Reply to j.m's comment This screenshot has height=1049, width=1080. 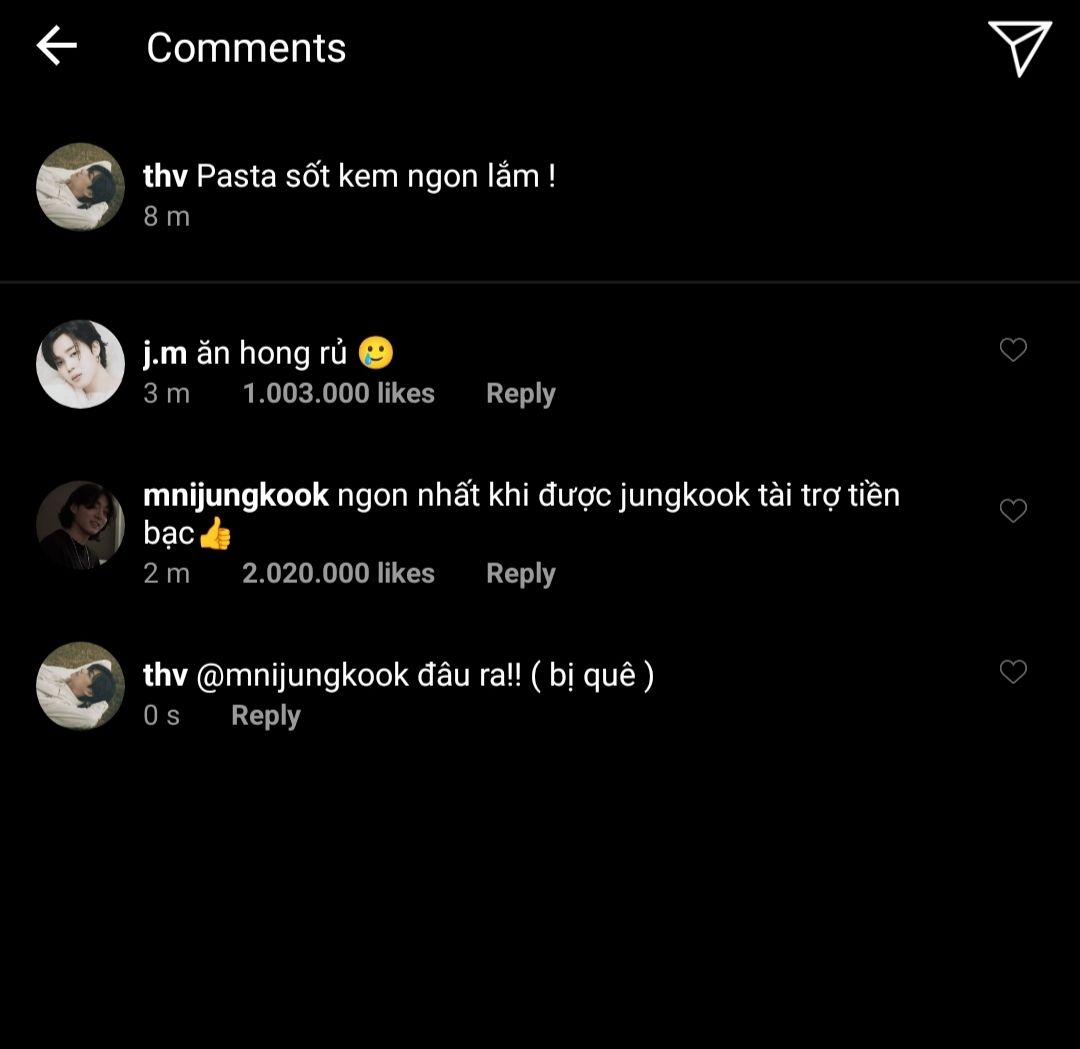pyautogui.click(x=520, y=394)
